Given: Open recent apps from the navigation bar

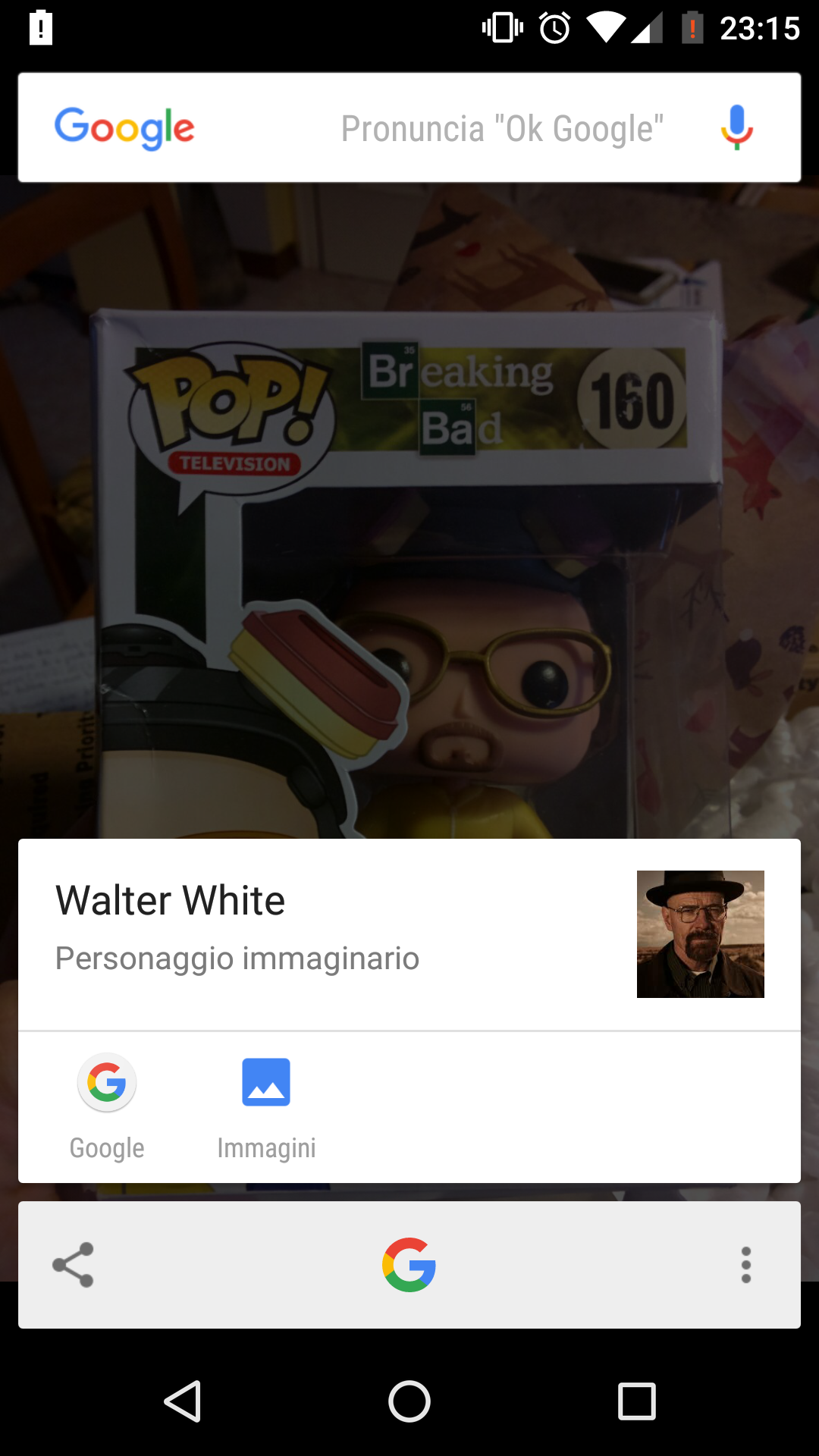Looking at the screenshot, I should point(637,1401).
